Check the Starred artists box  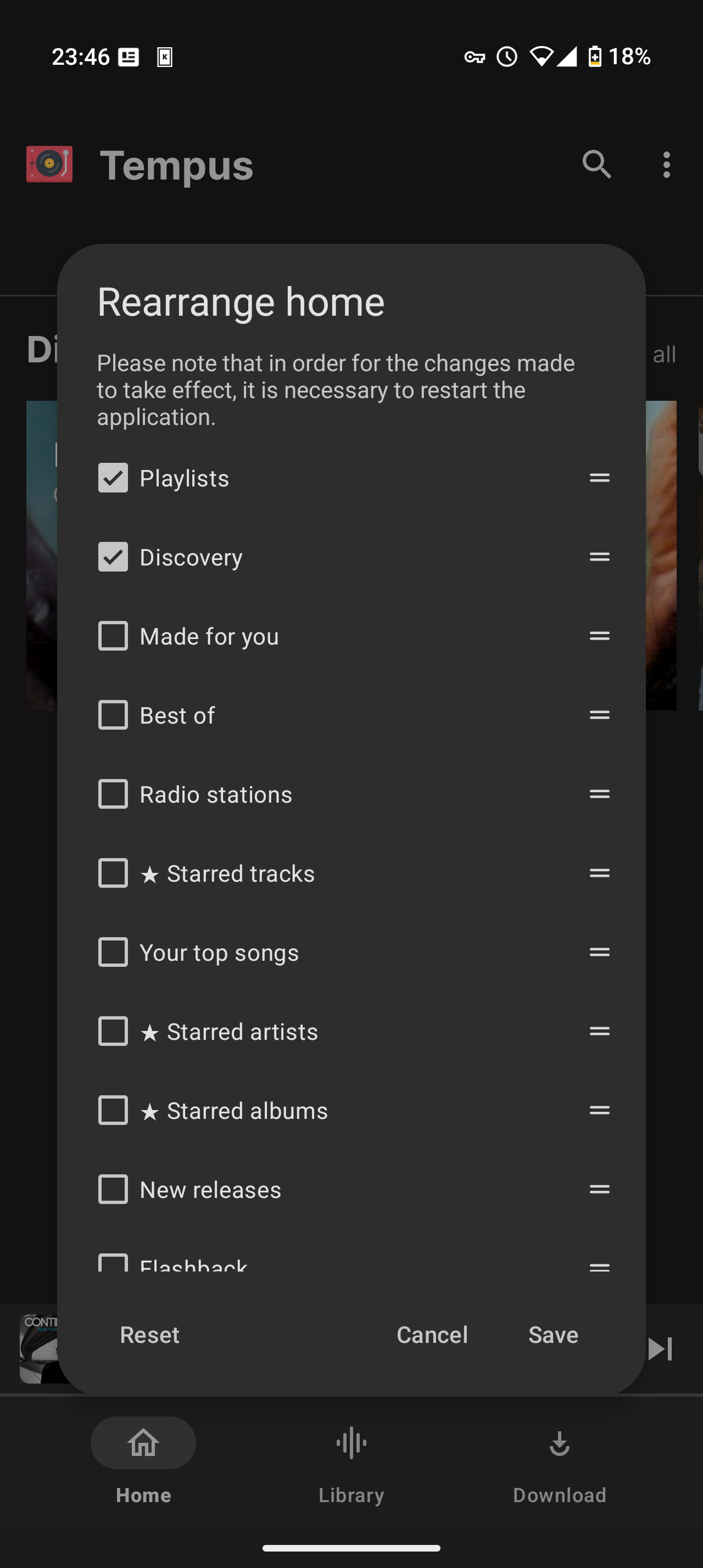point(113,1032)
